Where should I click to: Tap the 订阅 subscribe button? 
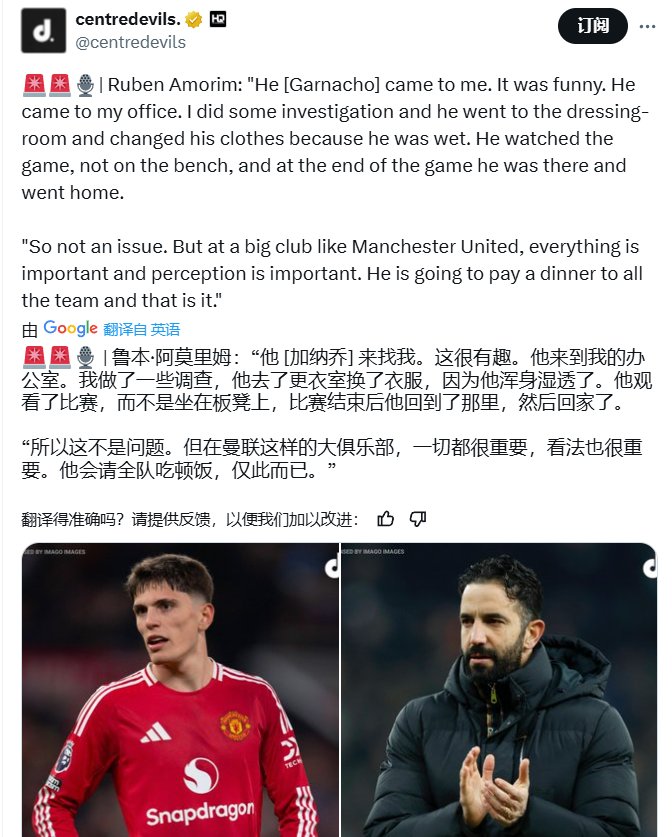click(593, 26)
